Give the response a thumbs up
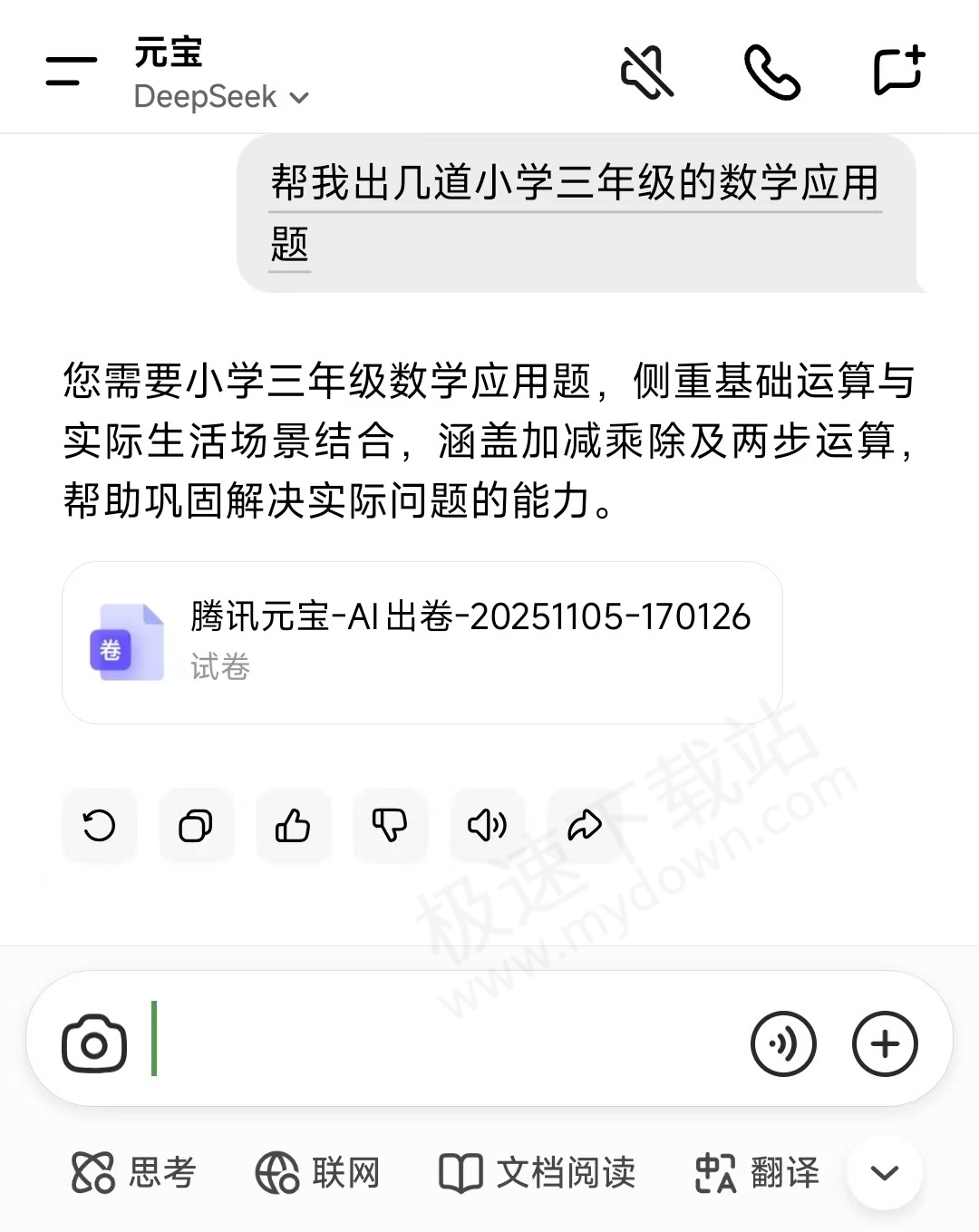979x1232 pixels. pos(293,826)
